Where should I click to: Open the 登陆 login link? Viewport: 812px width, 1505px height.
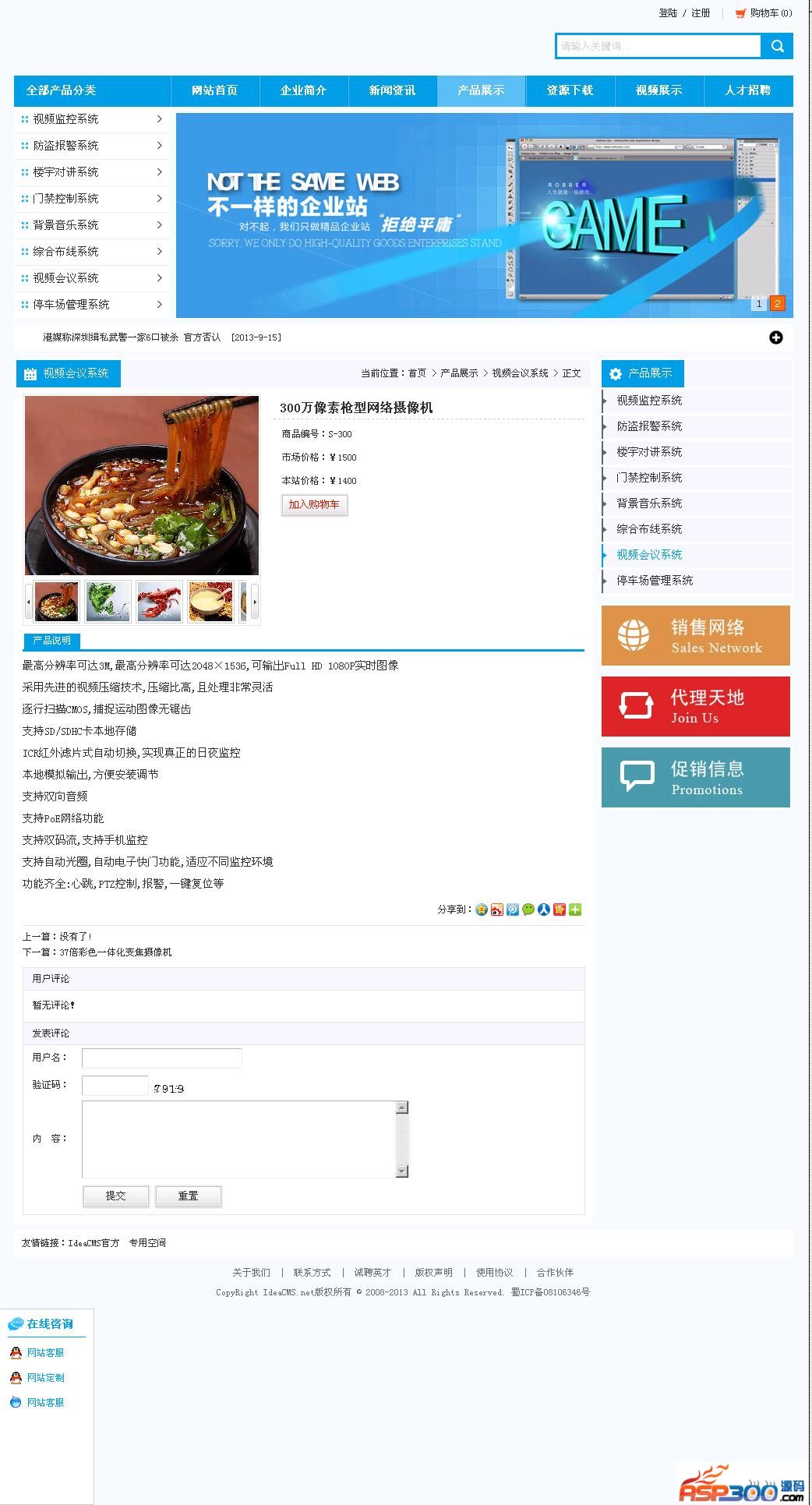(668, 13)
